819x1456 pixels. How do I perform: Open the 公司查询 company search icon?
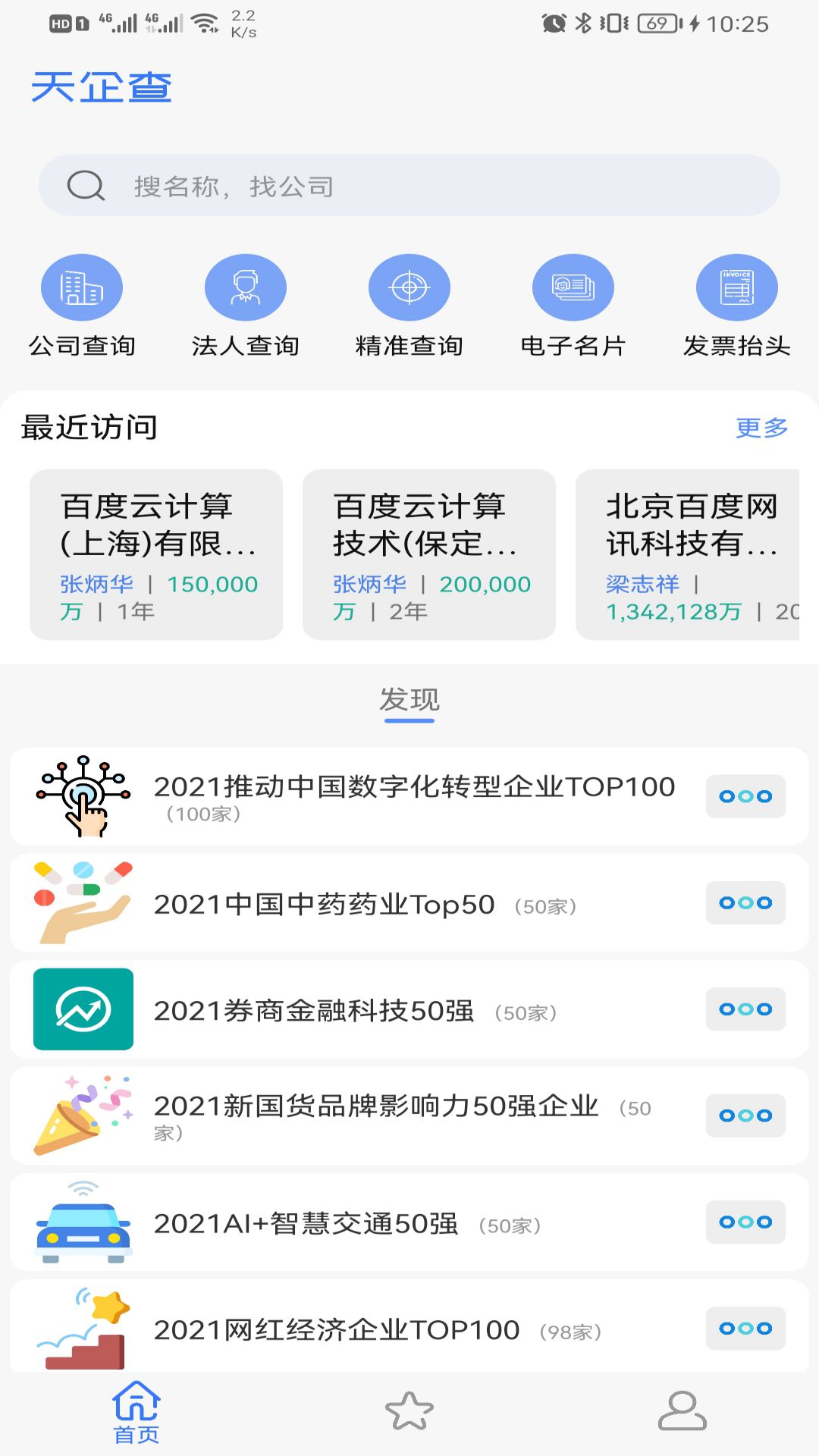[81, 287]
